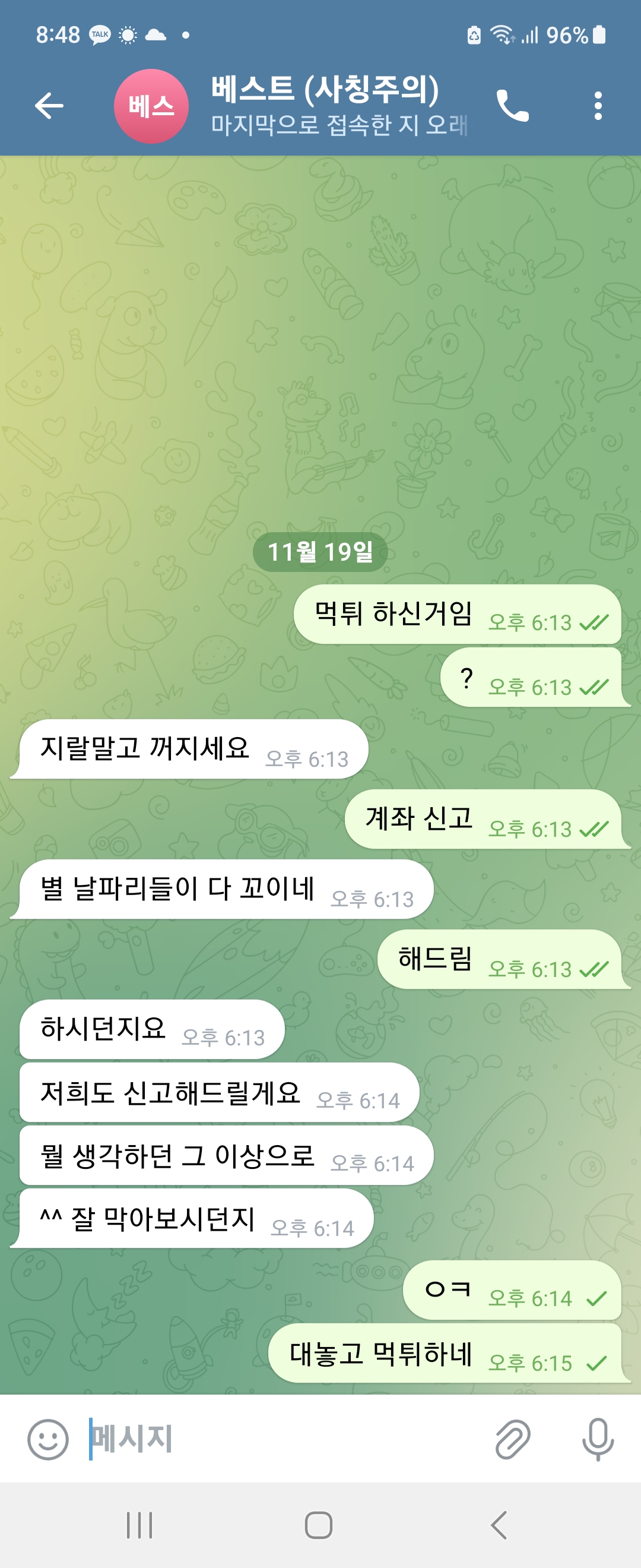Start a voice call
Viewport: 641px width, 1568px height.
pyautogui.click(x=512, y=106)
